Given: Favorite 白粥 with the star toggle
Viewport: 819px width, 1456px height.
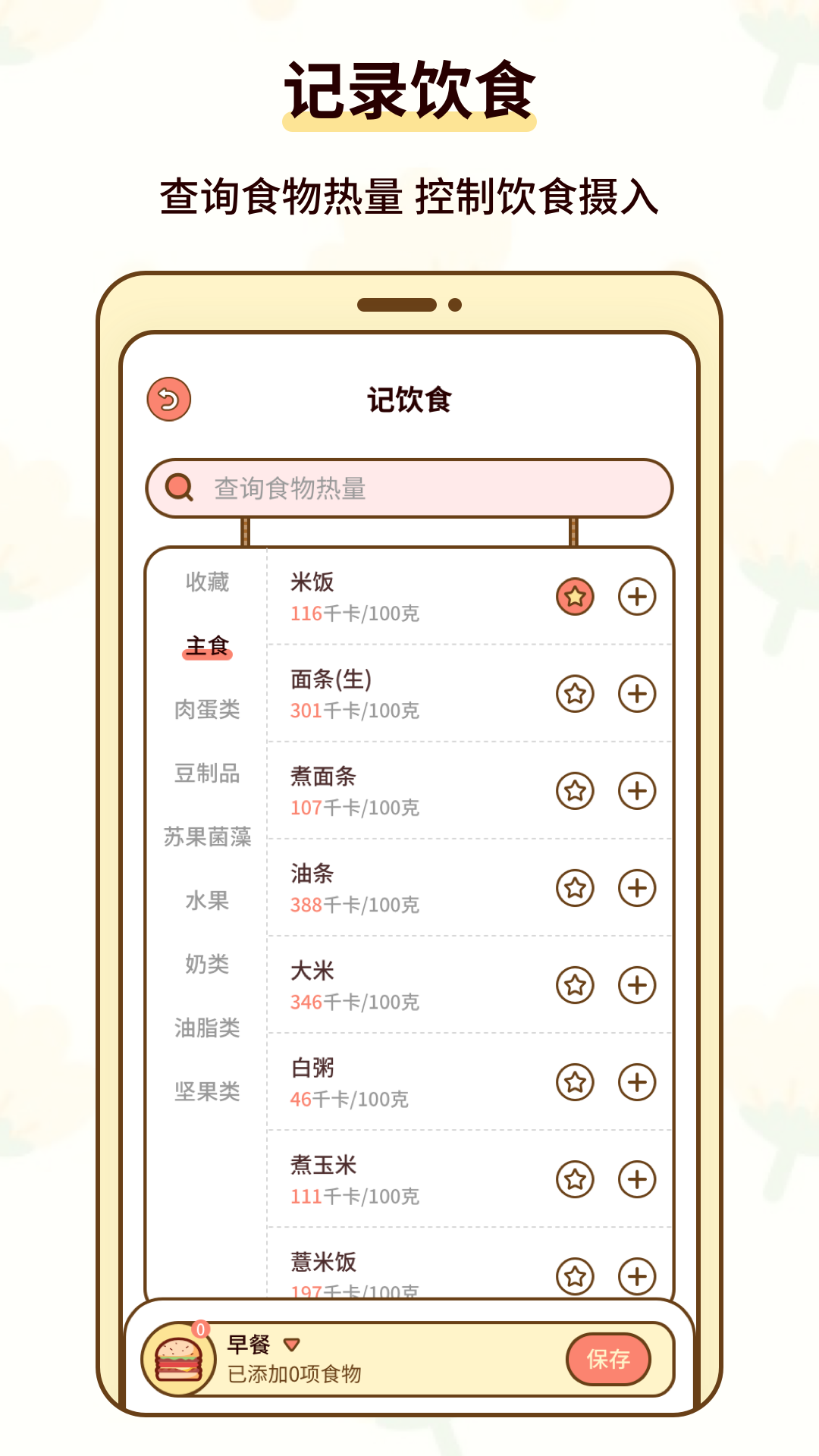Looking at the screenshot, I should coord(574,1081).
